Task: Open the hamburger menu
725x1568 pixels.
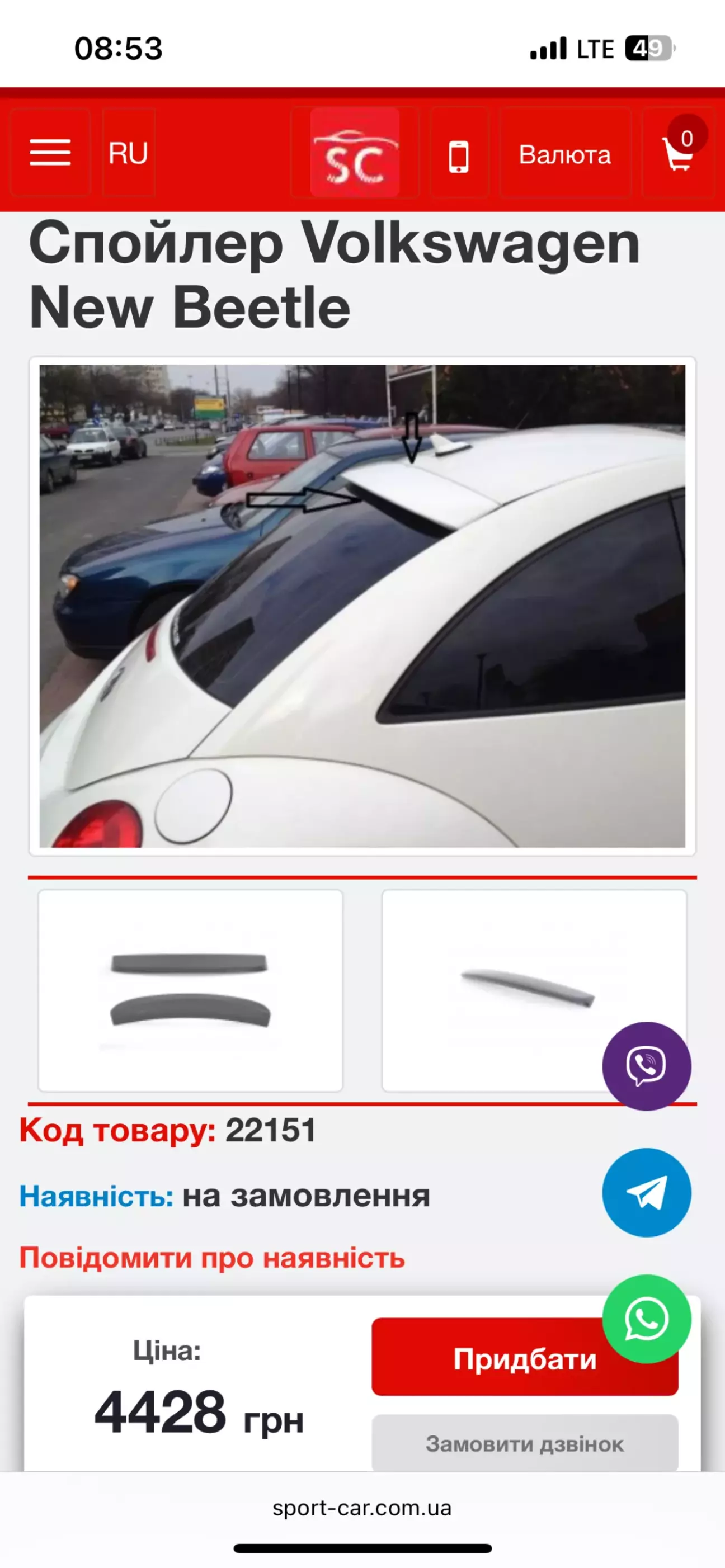Action: (50, 152)
